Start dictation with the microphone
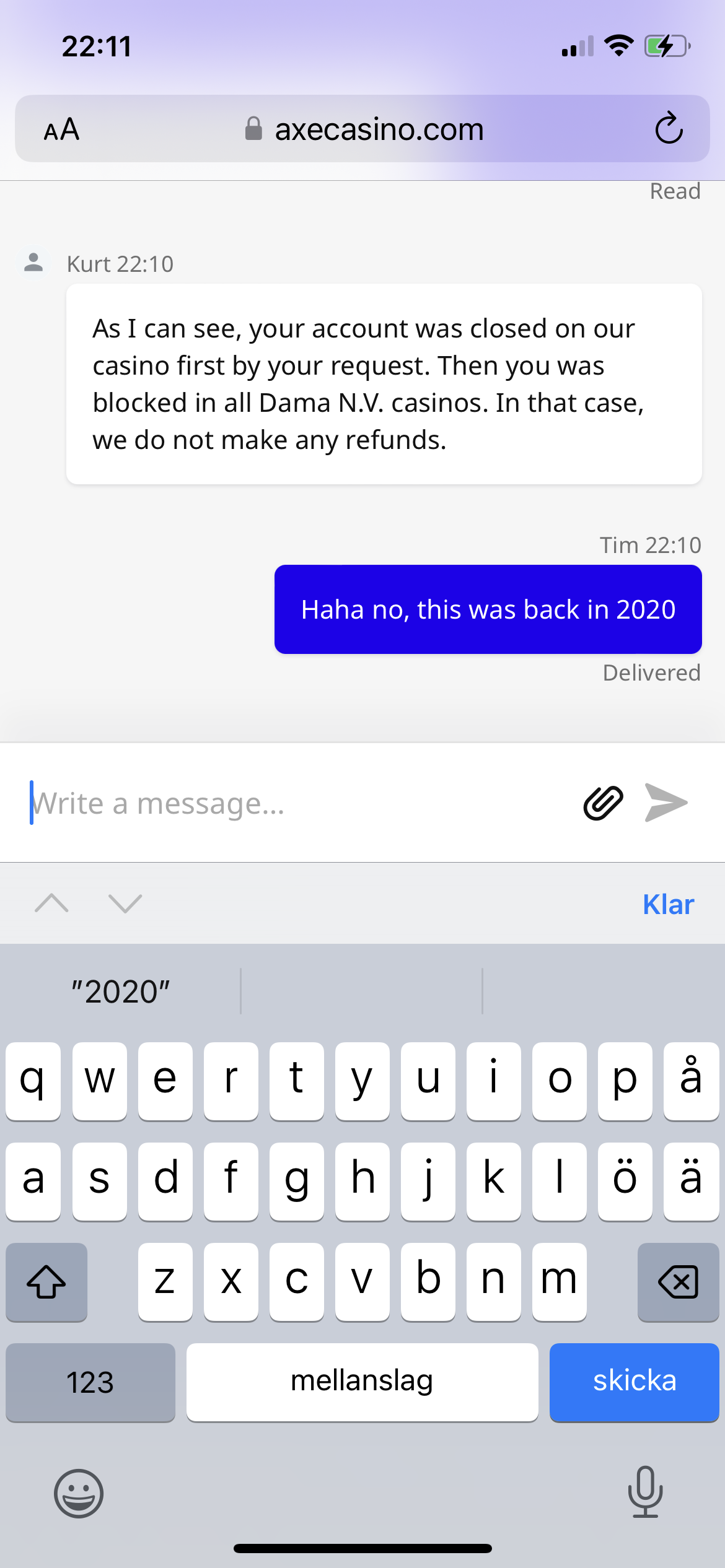The height and width of the screenshot is (1568, 725). click(645, 1492)
